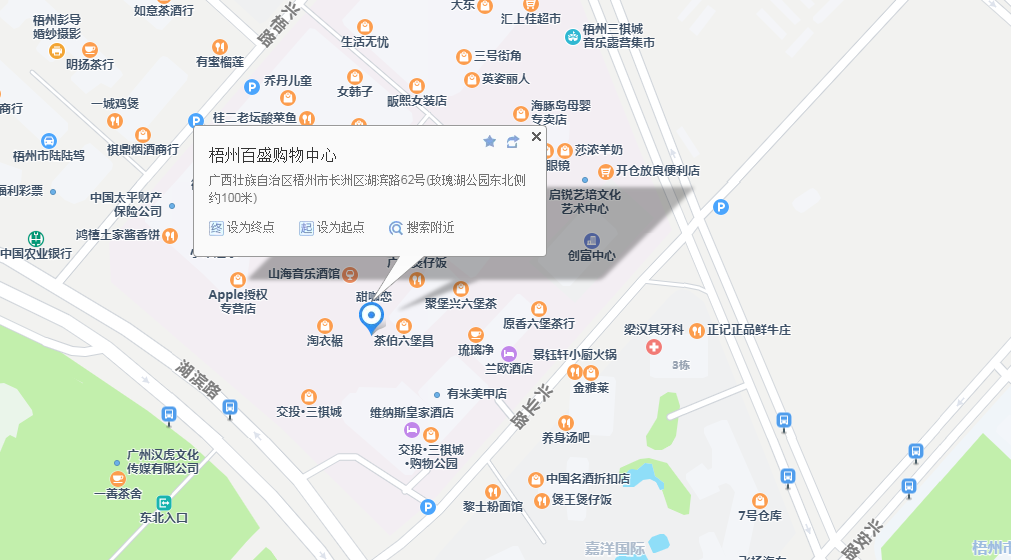Open the 梁汉其牙科 clinic marker
Screen dimensions: 1011x560
[x=654, y=346]
